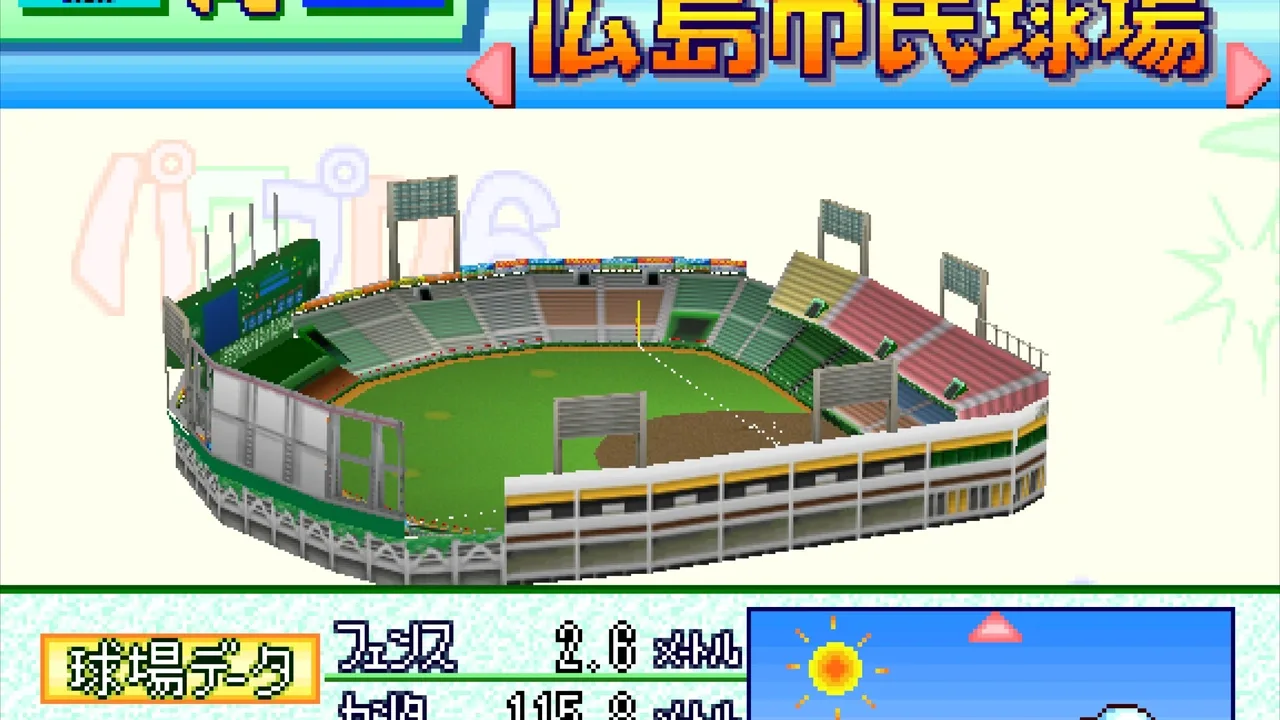Open the 球場データ stadium data panel
Viewport: 1280px width, 720px height.
(x=181, y=667)
